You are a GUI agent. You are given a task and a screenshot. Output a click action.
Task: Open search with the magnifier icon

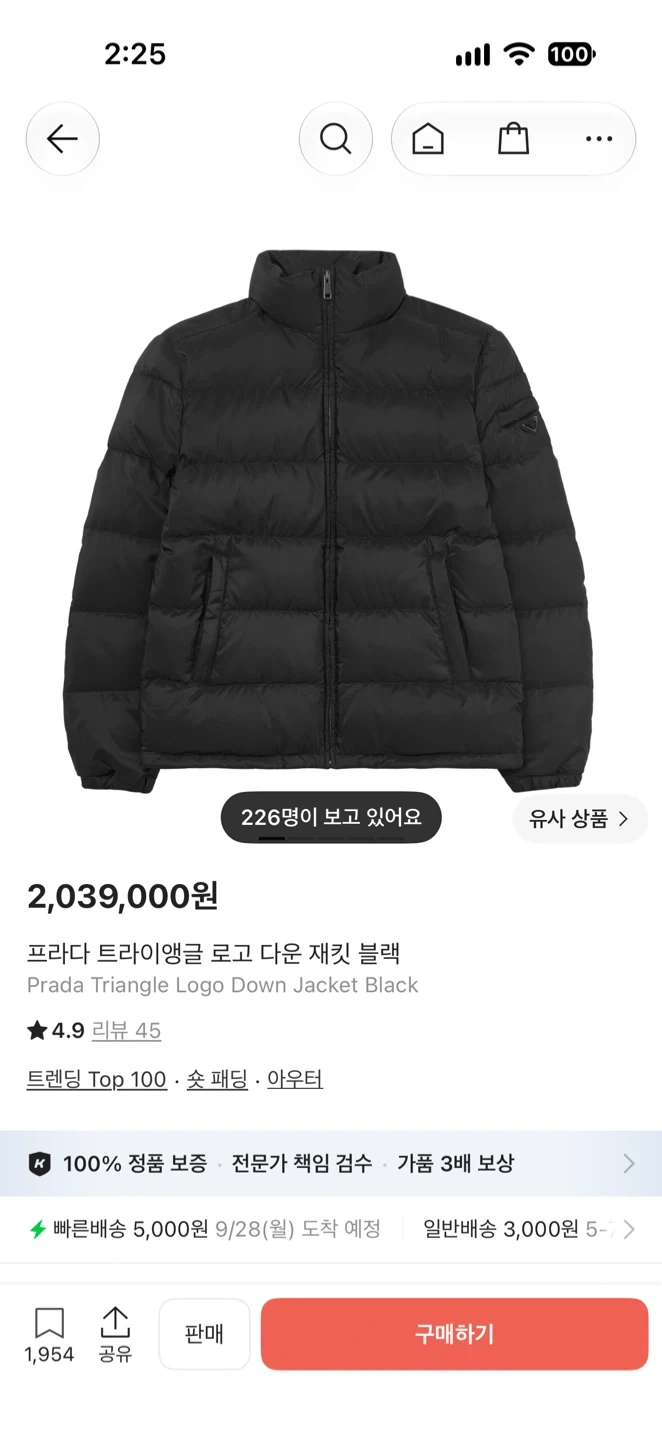336,139
